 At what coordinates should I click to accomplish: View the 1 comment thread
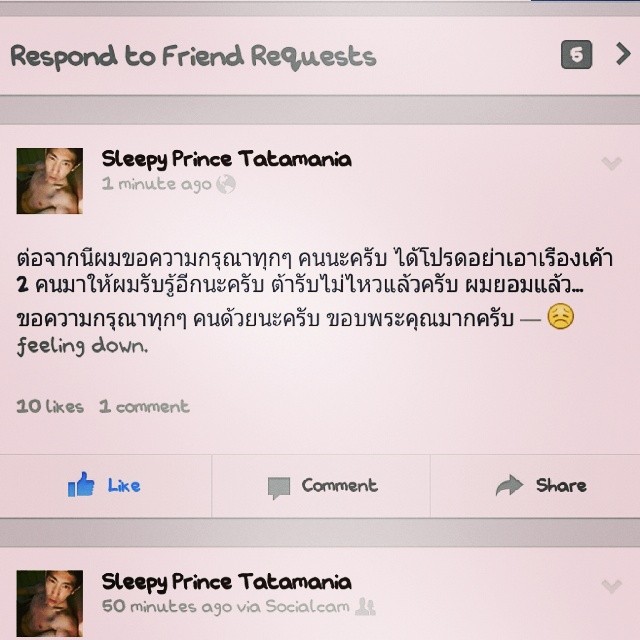point(144,406)
